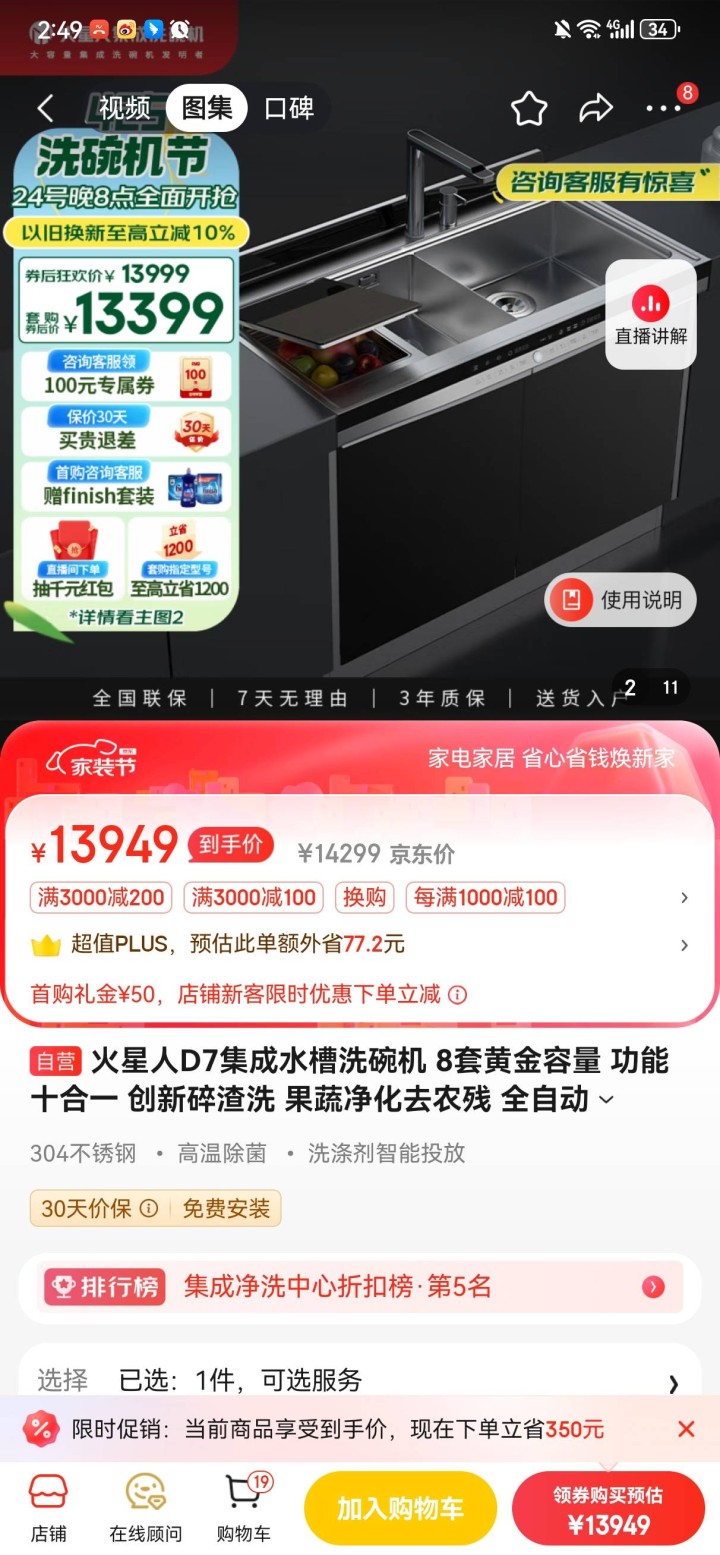Visit the 店铺 store page
Viewport: 720px width, 1555px height.
click(48, 1507)
